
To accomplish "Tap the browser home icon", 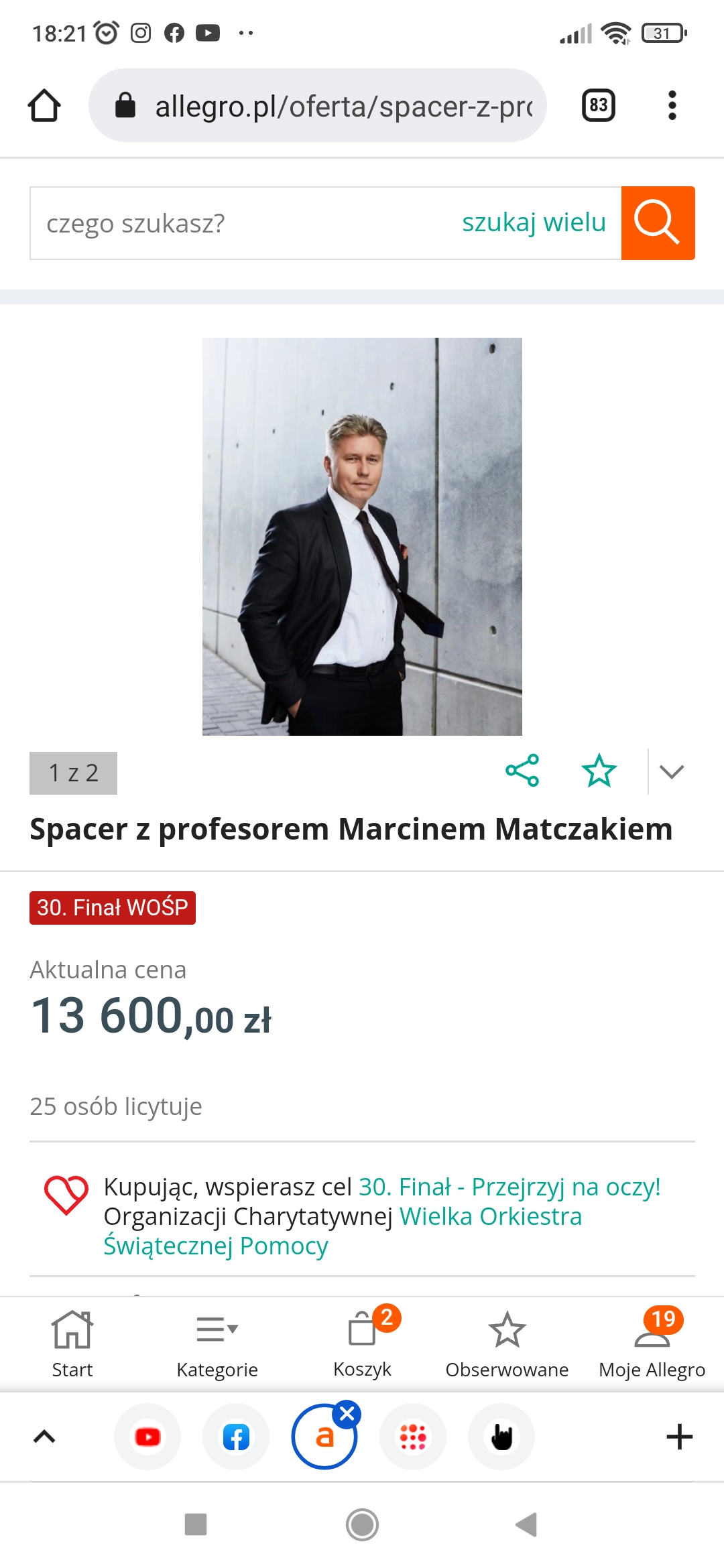I will click(44, 105).
